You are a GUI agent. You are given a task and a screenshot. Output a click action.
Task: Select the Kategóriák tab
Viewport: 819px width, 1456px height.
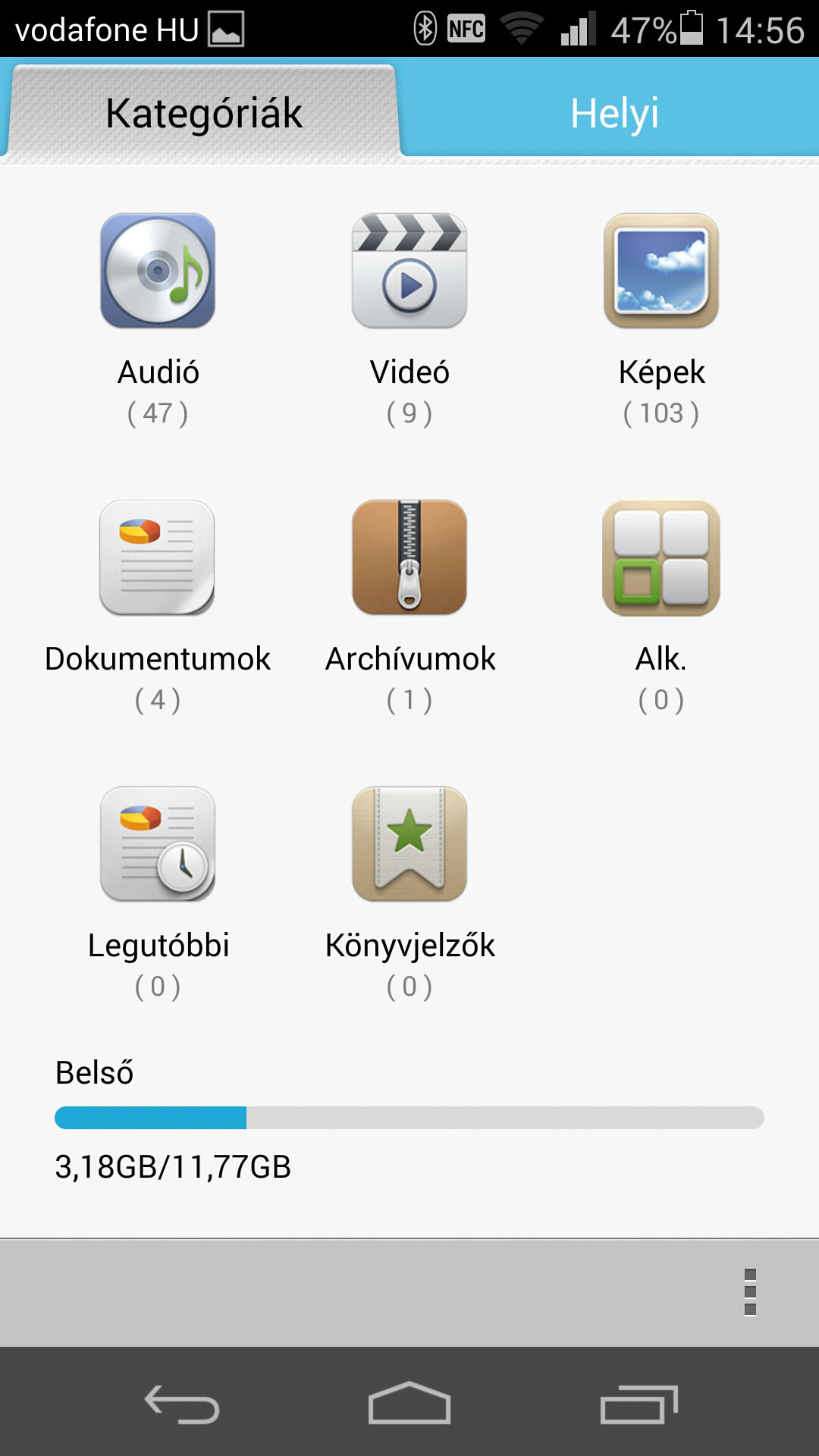[x=203, y=112]
